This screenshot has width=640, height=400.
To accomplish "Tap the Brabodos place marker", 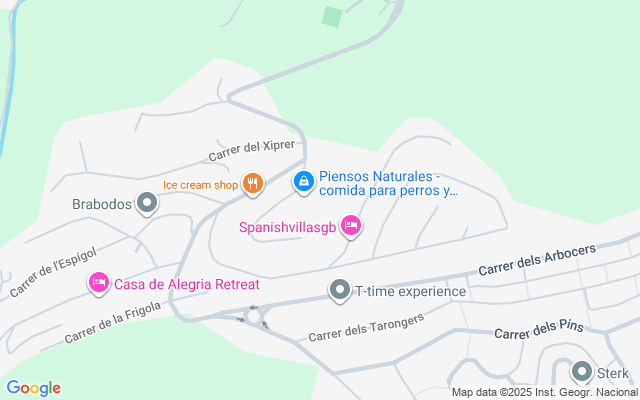I will pyautogui.click(x=148, y=204).
